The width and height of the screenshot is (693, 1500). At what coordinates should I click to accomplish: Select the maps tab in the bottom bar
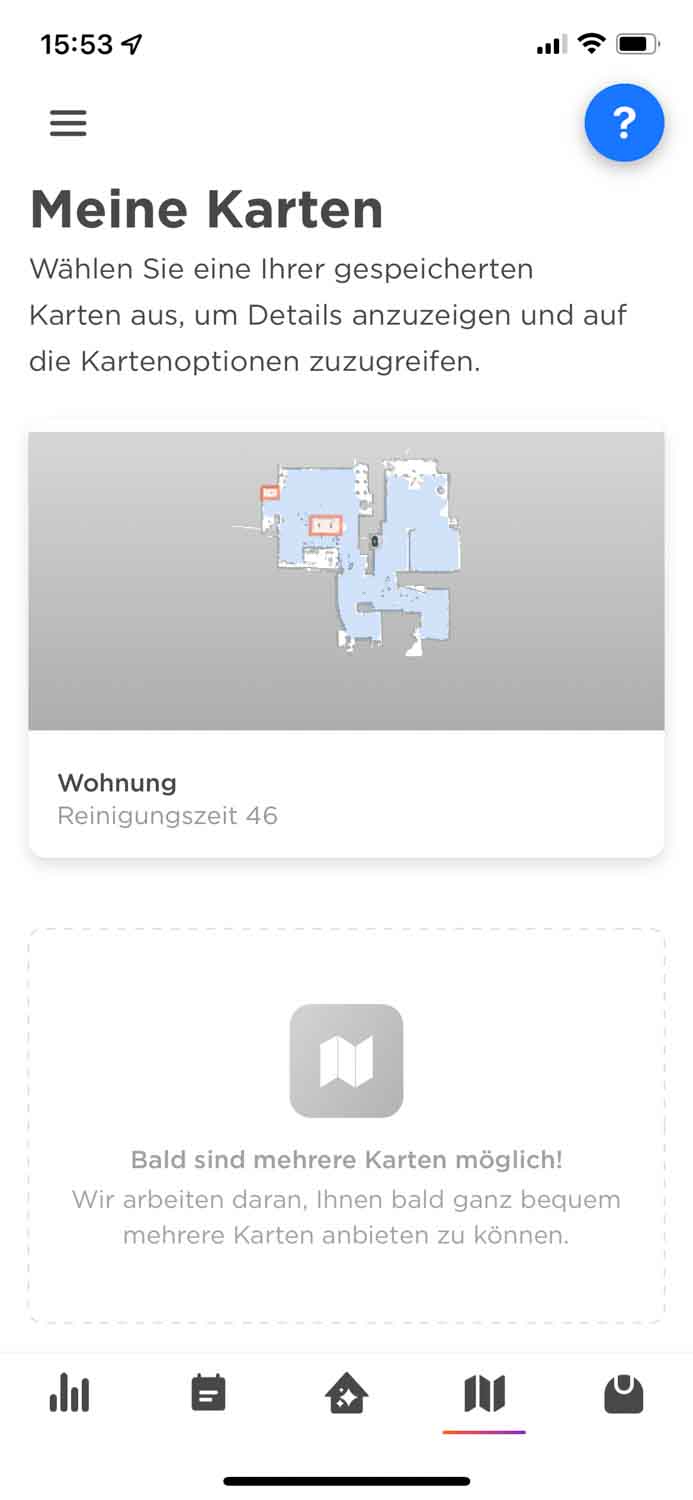click(485, 1393)
